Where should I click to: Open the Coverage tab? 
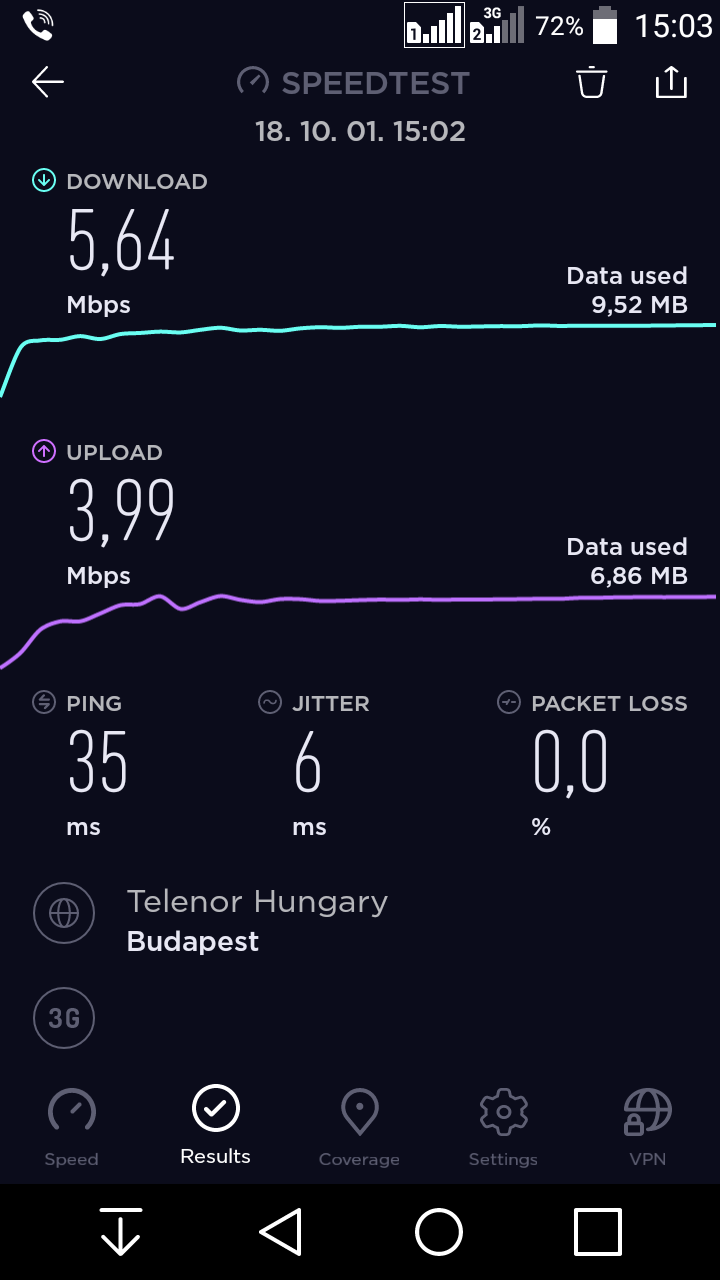[x=359, y=1126]
